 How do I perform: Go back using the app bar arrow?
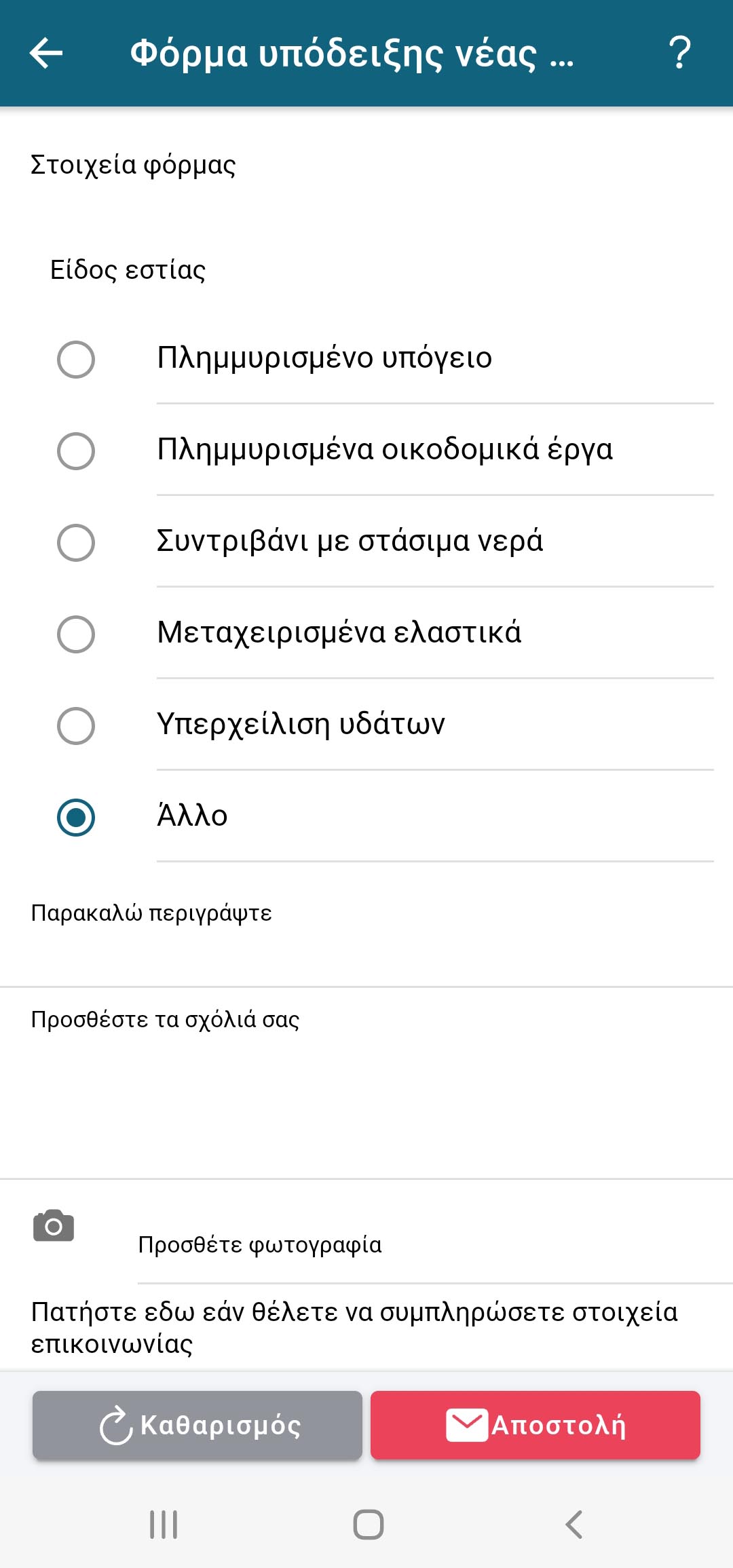(46, 53)
